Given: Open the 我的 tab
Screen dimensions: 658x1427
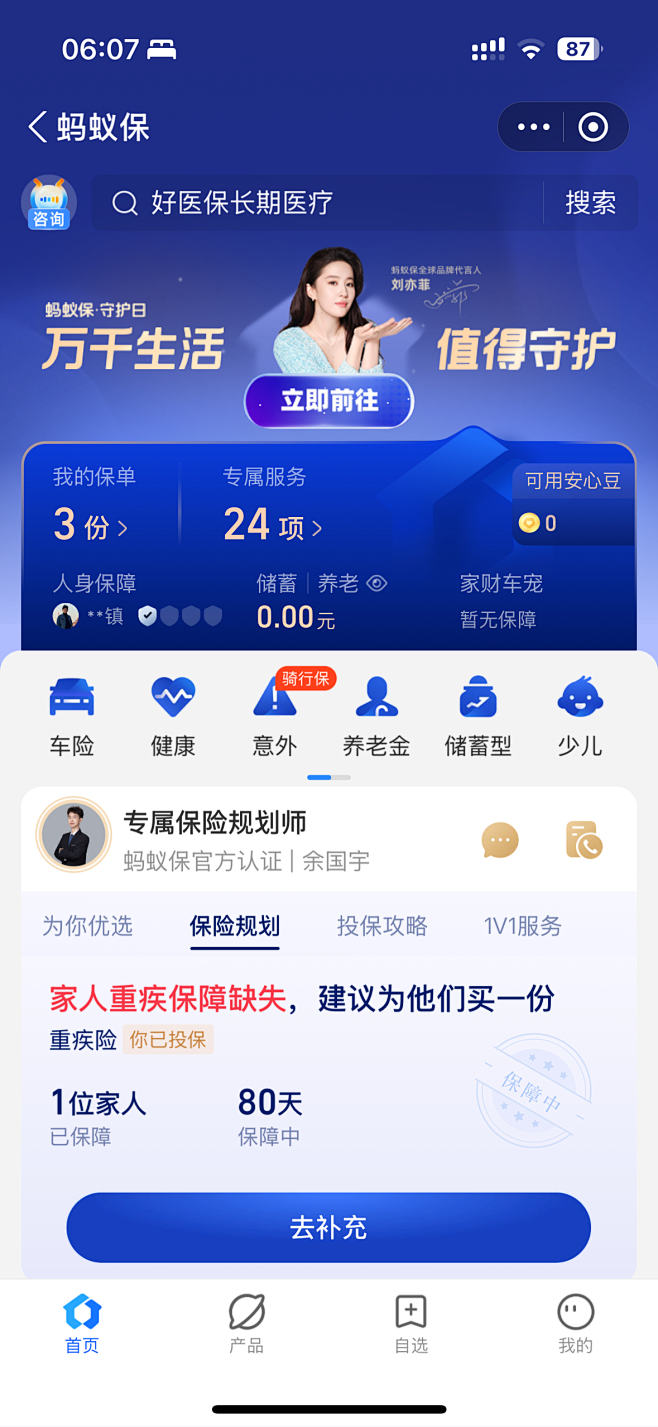Looking at the screenshot, I should click(575, 1323).
